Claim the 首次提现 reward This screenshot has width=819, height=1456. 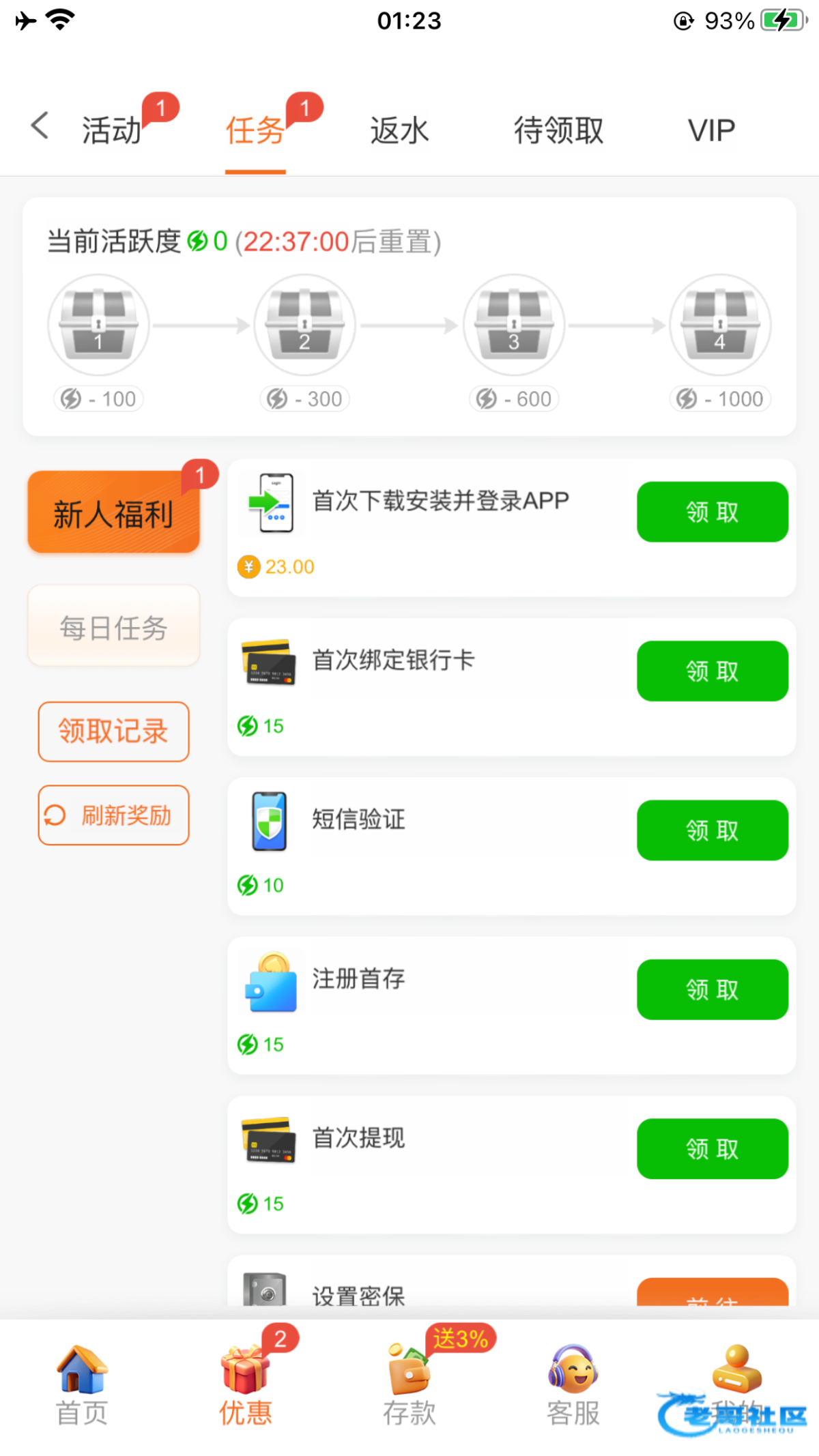tap(712, 1149)
